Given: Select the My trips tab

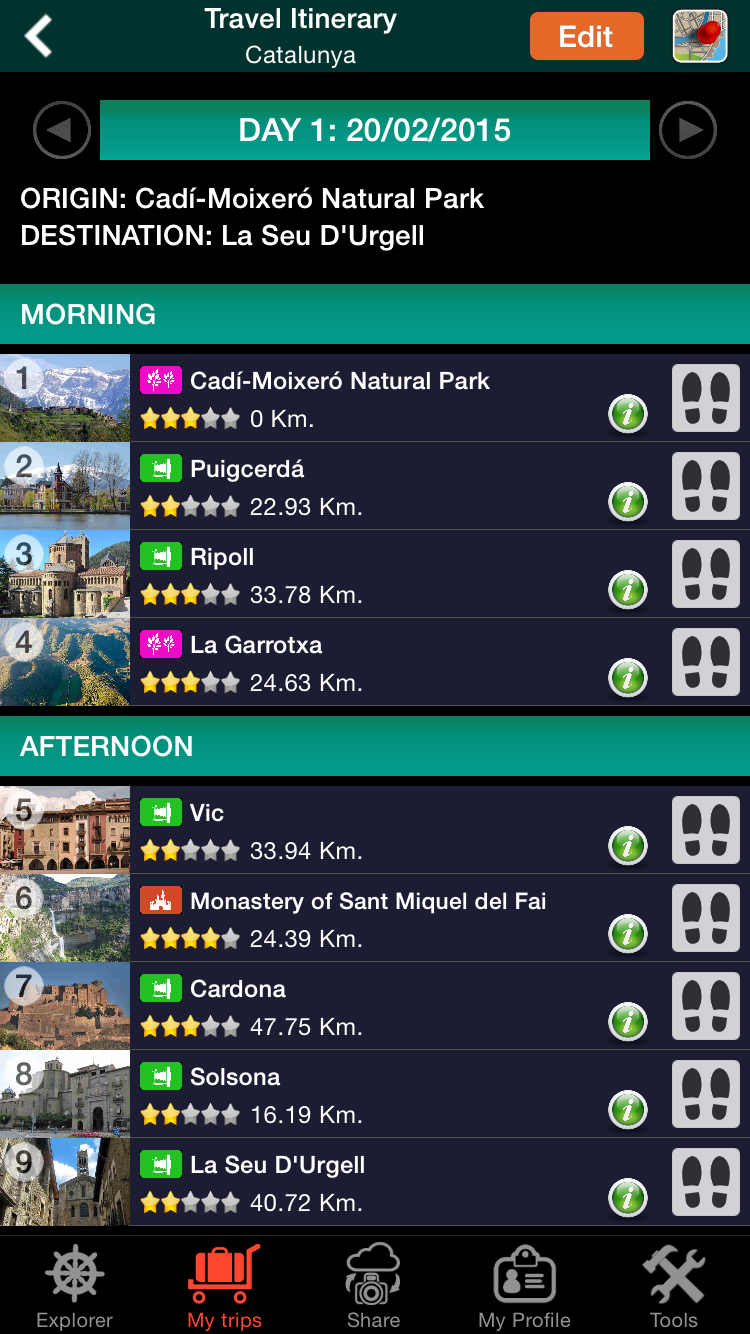Looking at the screenshot, I should (225, 1286).
